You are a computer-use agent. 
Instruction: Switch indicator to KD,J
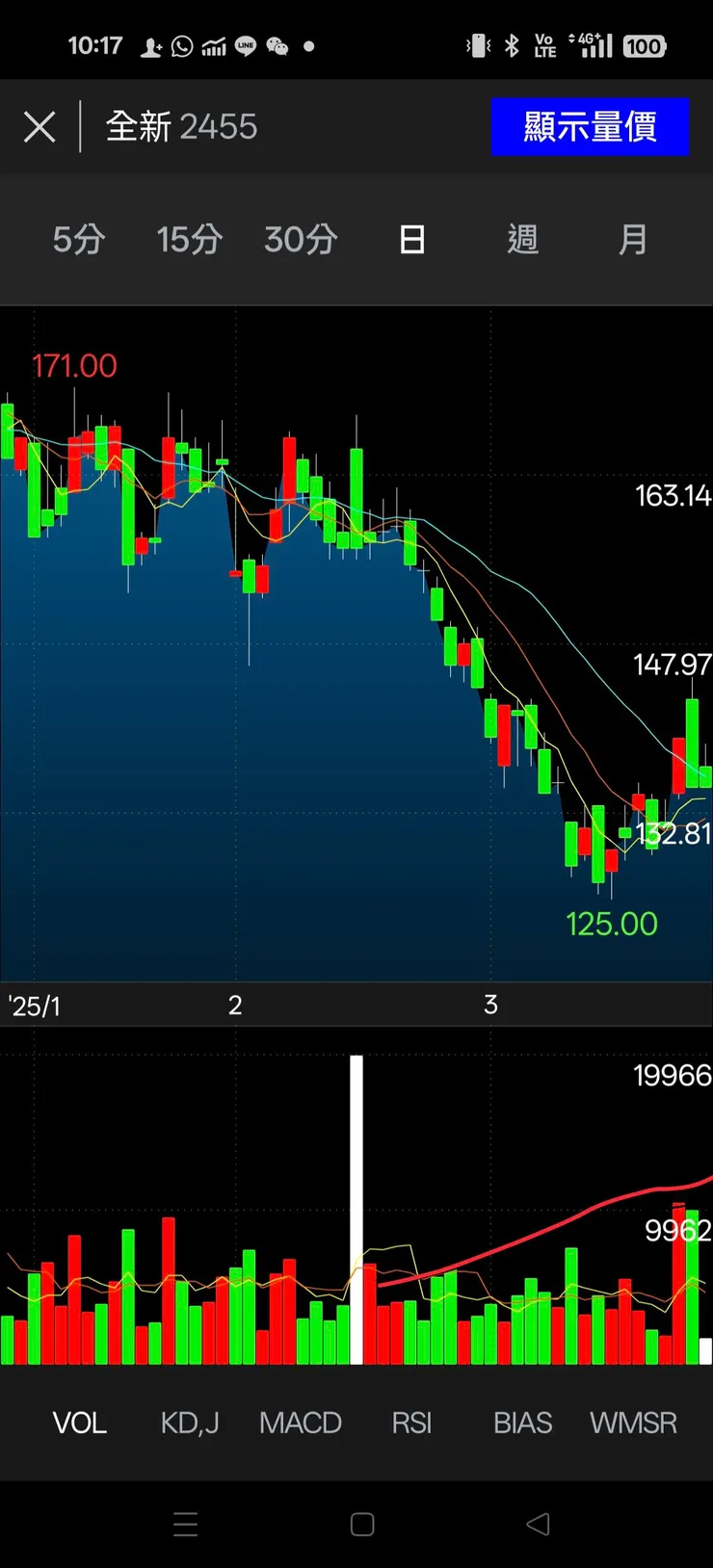point(190,1423)
